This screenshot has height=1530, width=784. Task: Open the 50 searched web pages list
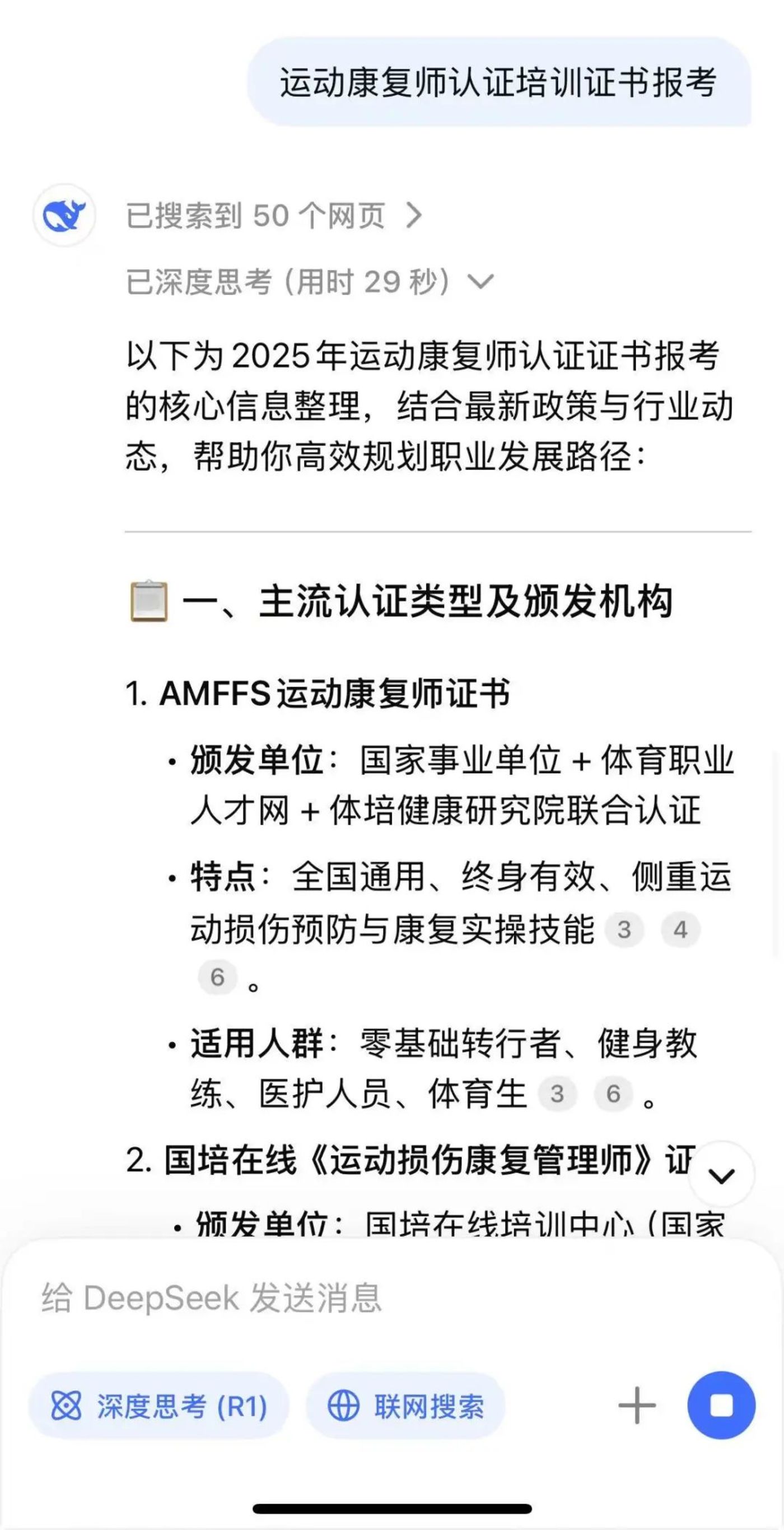point(274,216)
